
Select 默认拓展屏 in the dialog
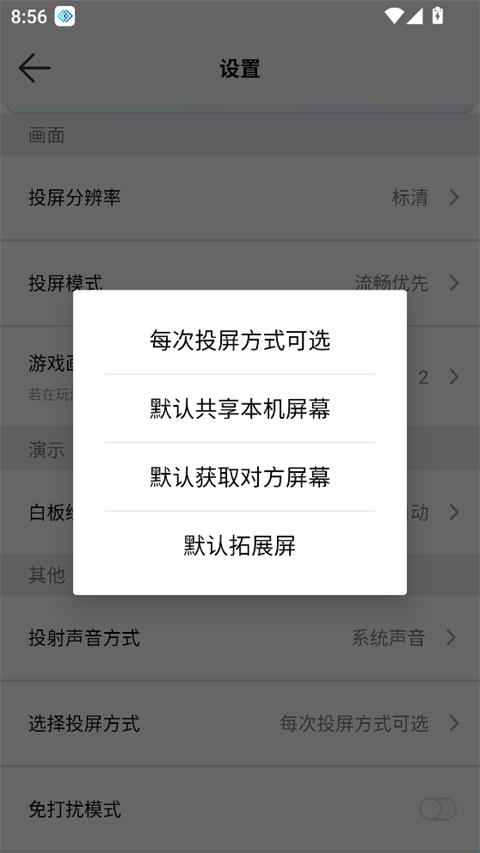coord(240,546)
